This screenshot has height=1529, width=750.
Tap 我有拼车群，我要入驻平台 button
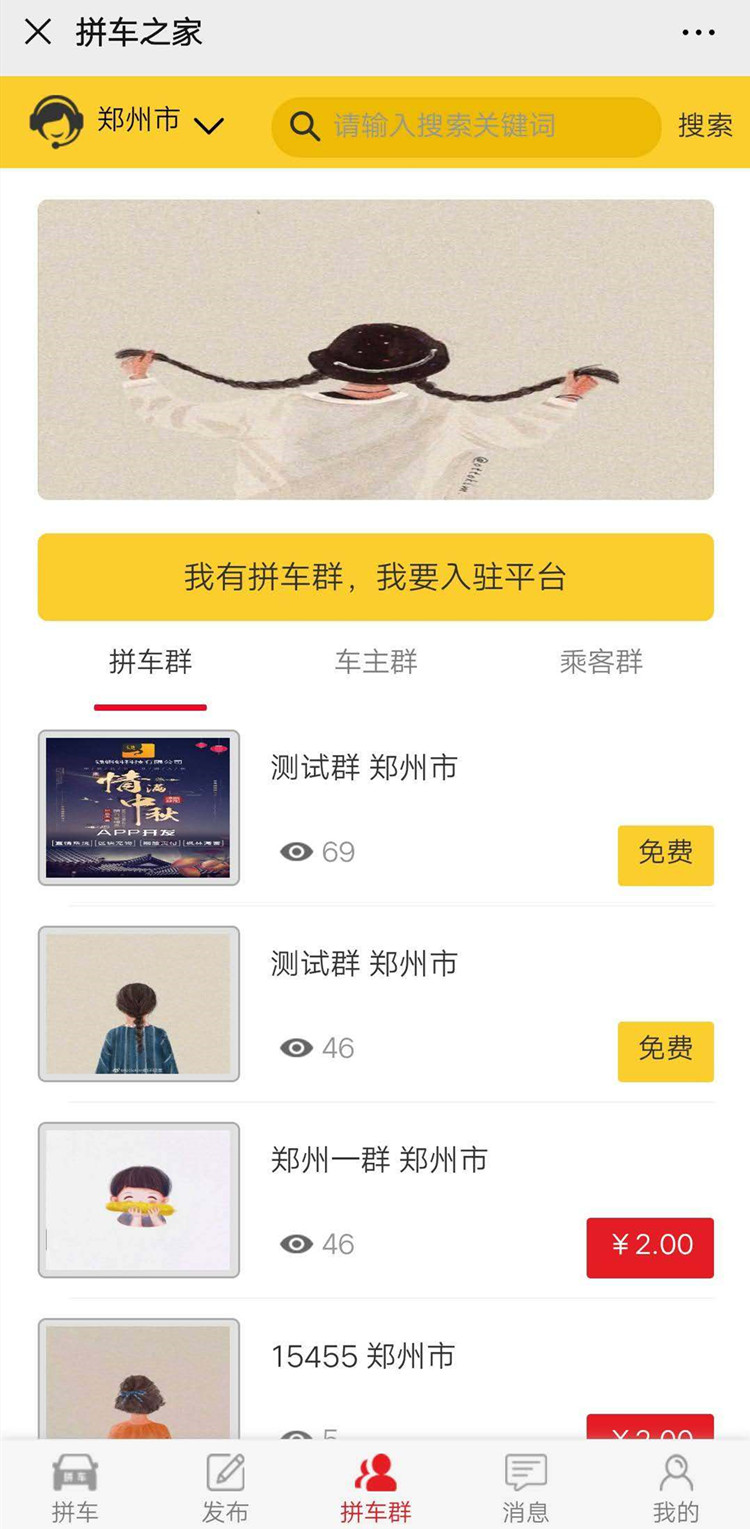tap(375, 577)
